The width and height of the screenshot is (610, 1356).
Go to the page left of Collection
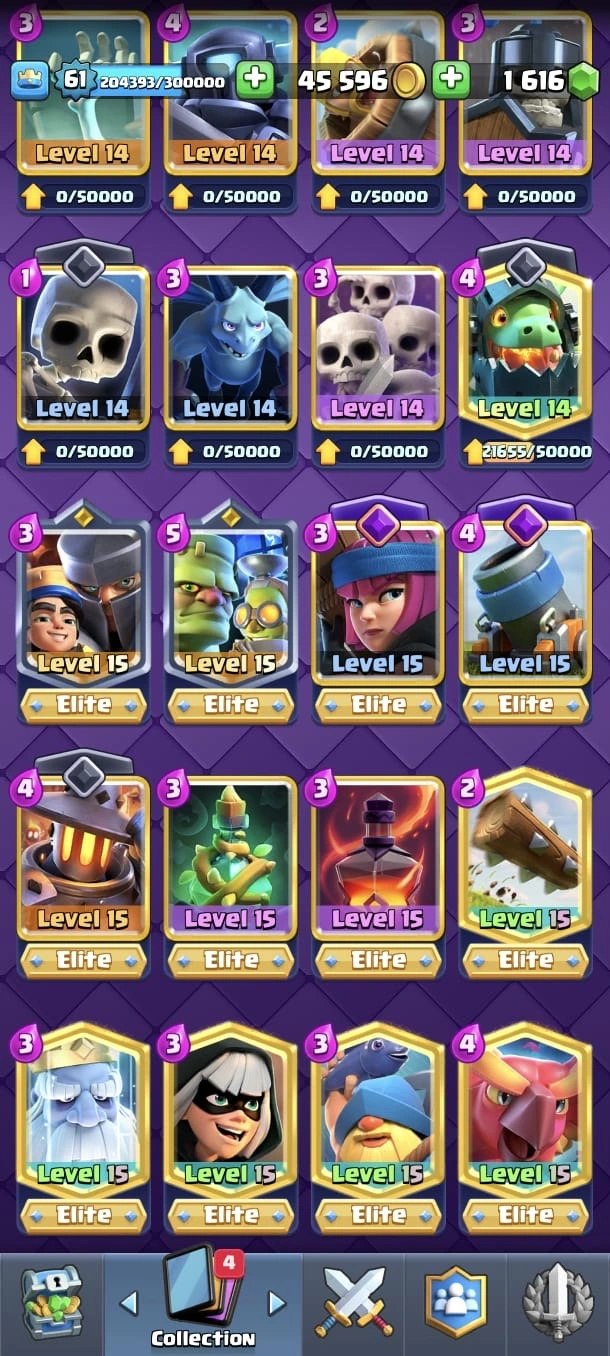click(128, 1303)
